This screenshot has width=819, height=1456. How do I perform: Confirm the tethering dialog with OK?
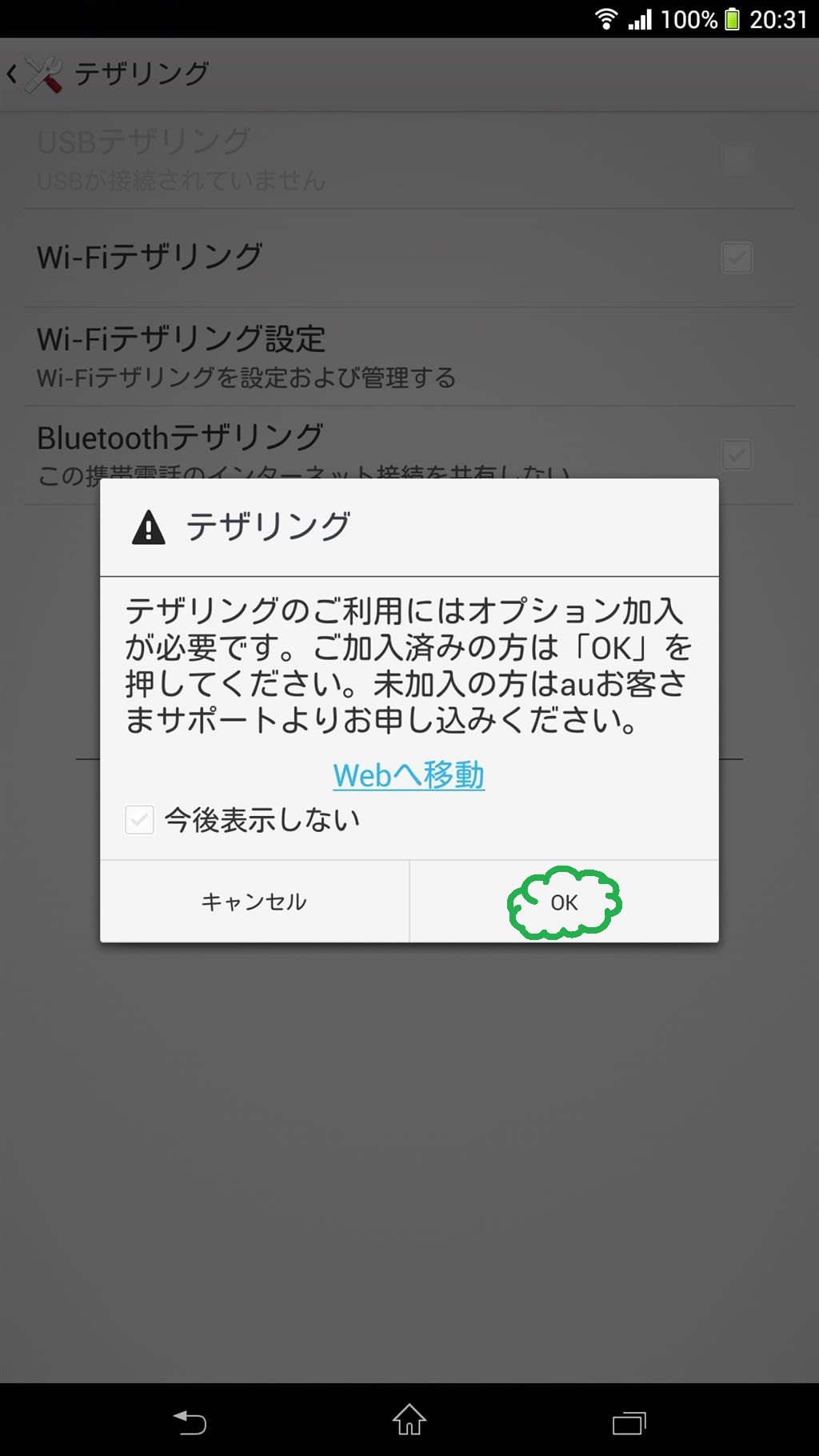[564, 902]
